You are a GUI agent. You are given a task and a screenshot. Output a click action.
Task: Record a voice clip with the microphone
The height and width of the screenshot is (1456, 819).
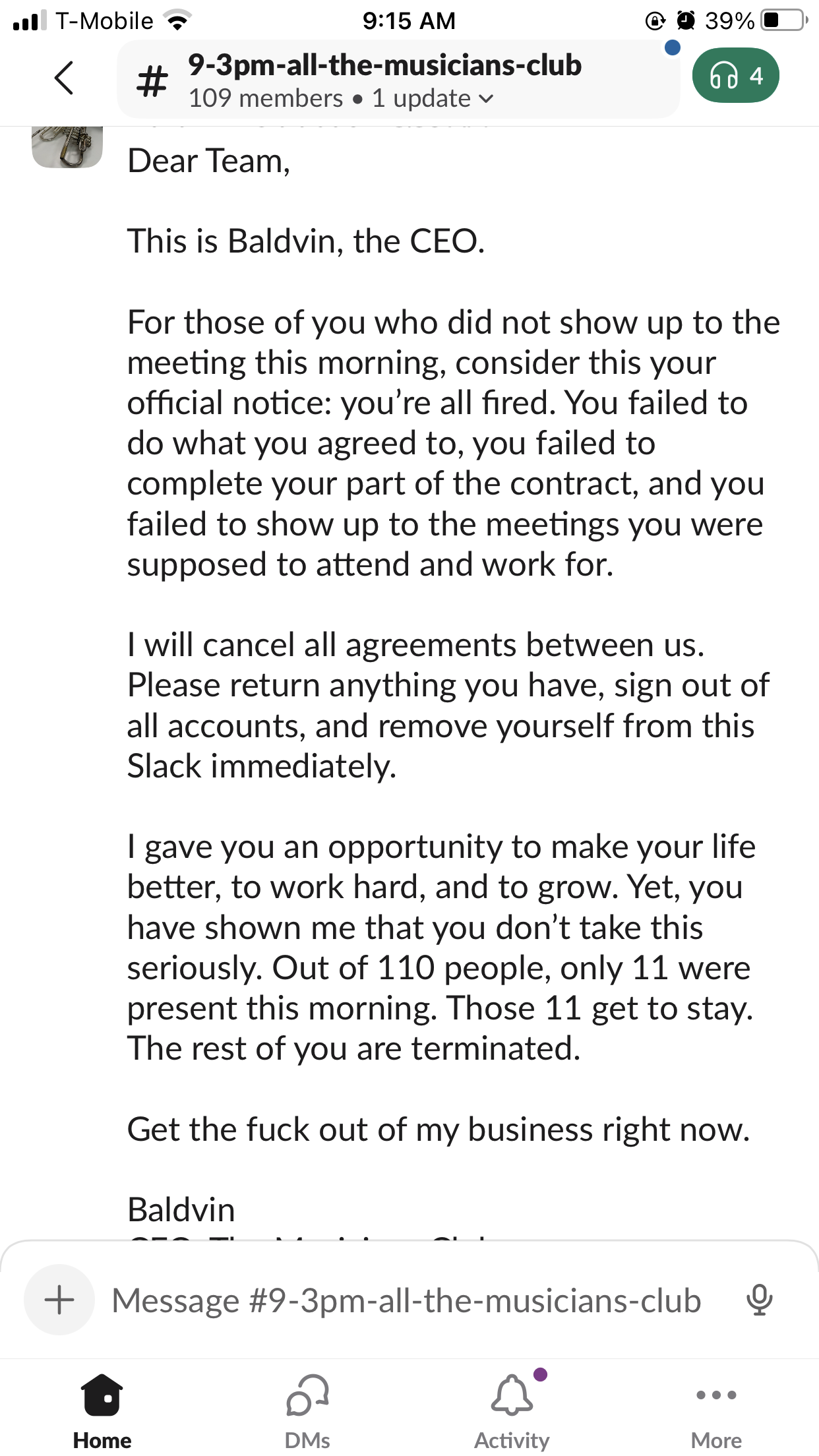pyautogui.click(x=759, y=1300)
